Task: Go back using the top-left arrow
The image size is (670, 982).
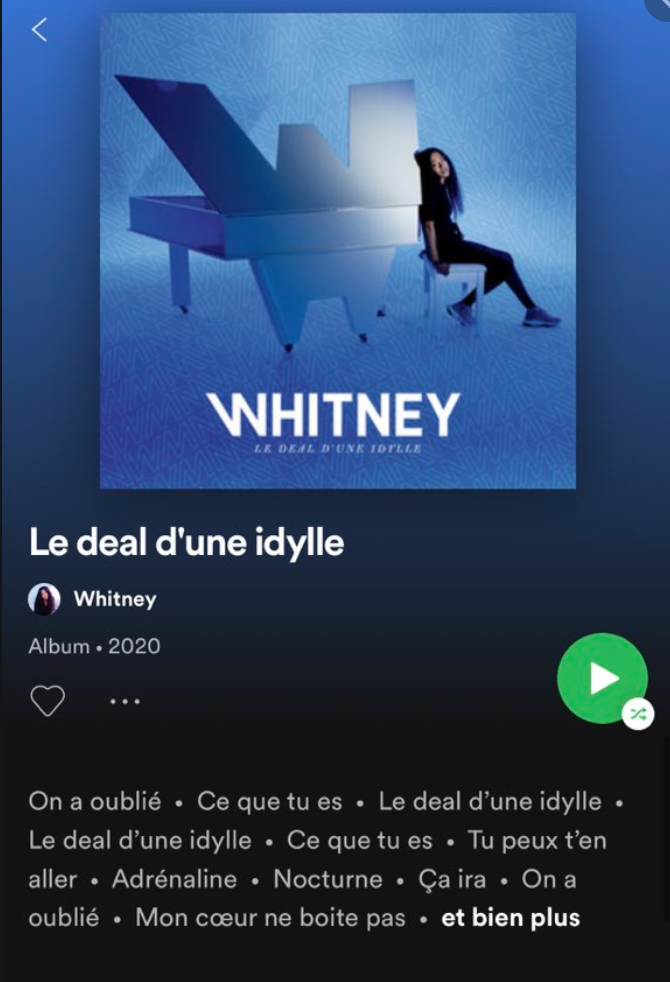Action: 39,30
